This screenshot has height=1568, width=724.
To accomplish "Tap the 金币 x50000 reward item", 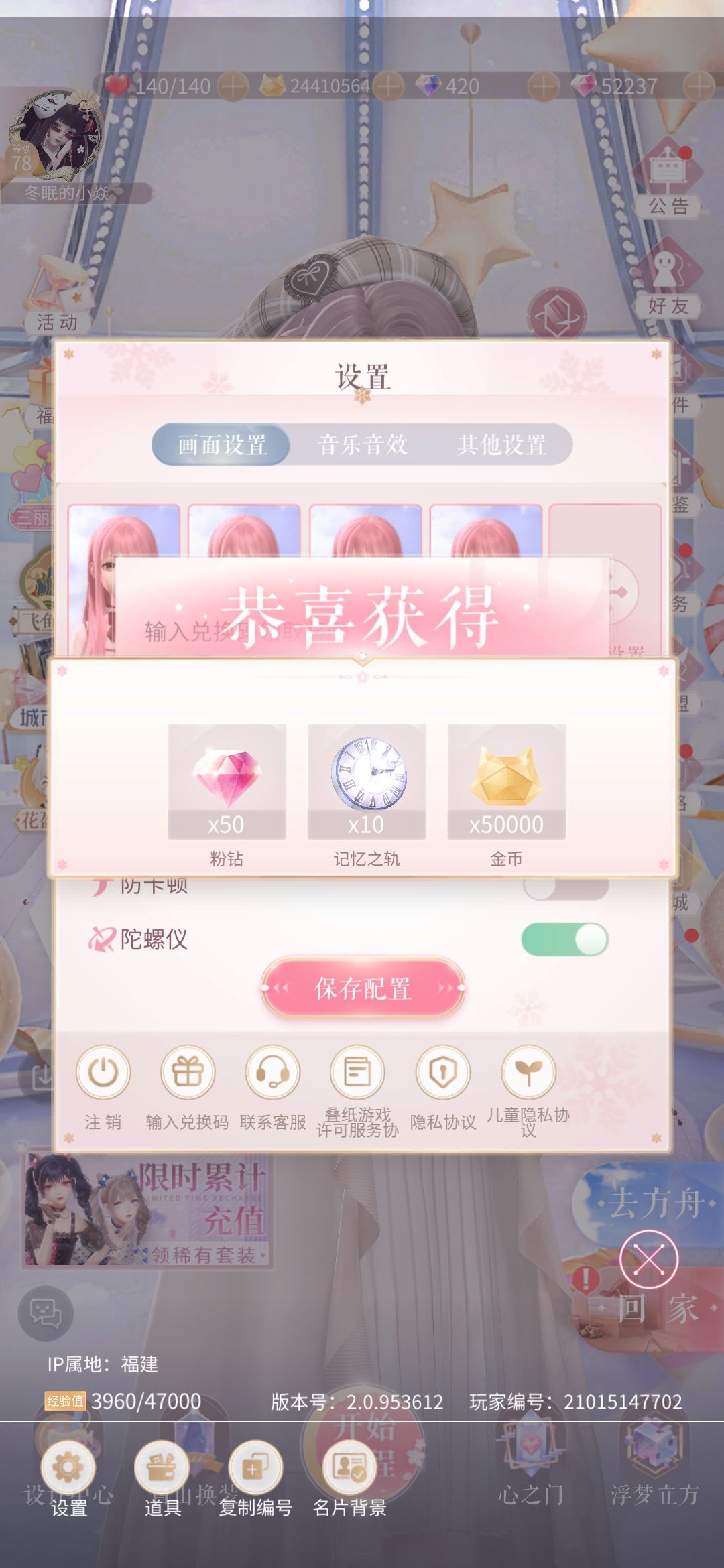I will pyautogui.click(x=507, y=782).
